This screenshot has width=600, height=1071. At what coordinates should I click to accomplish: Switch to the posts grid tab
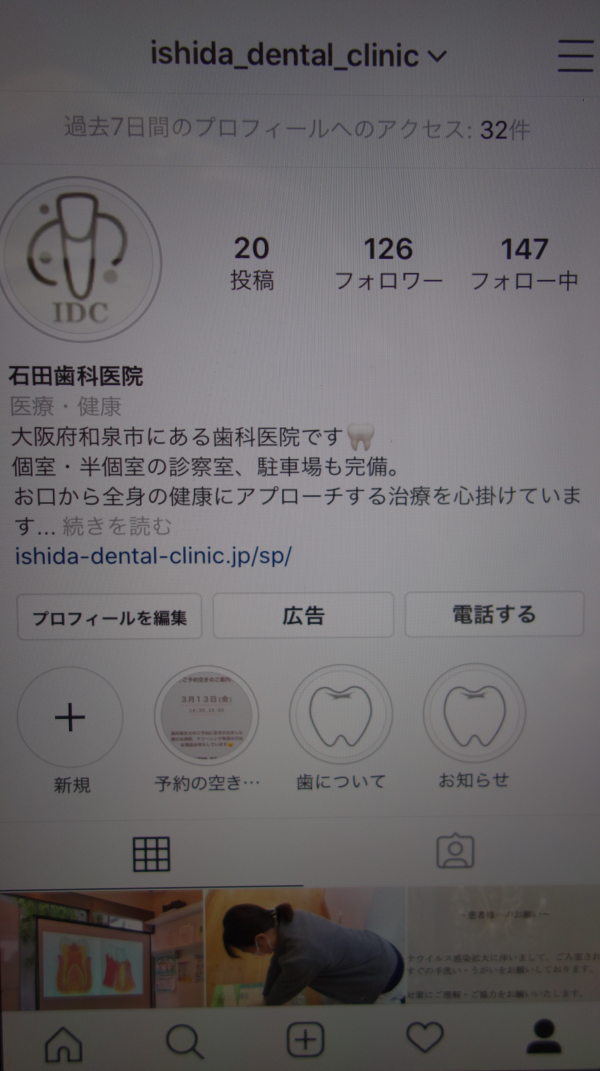[151, 854]
